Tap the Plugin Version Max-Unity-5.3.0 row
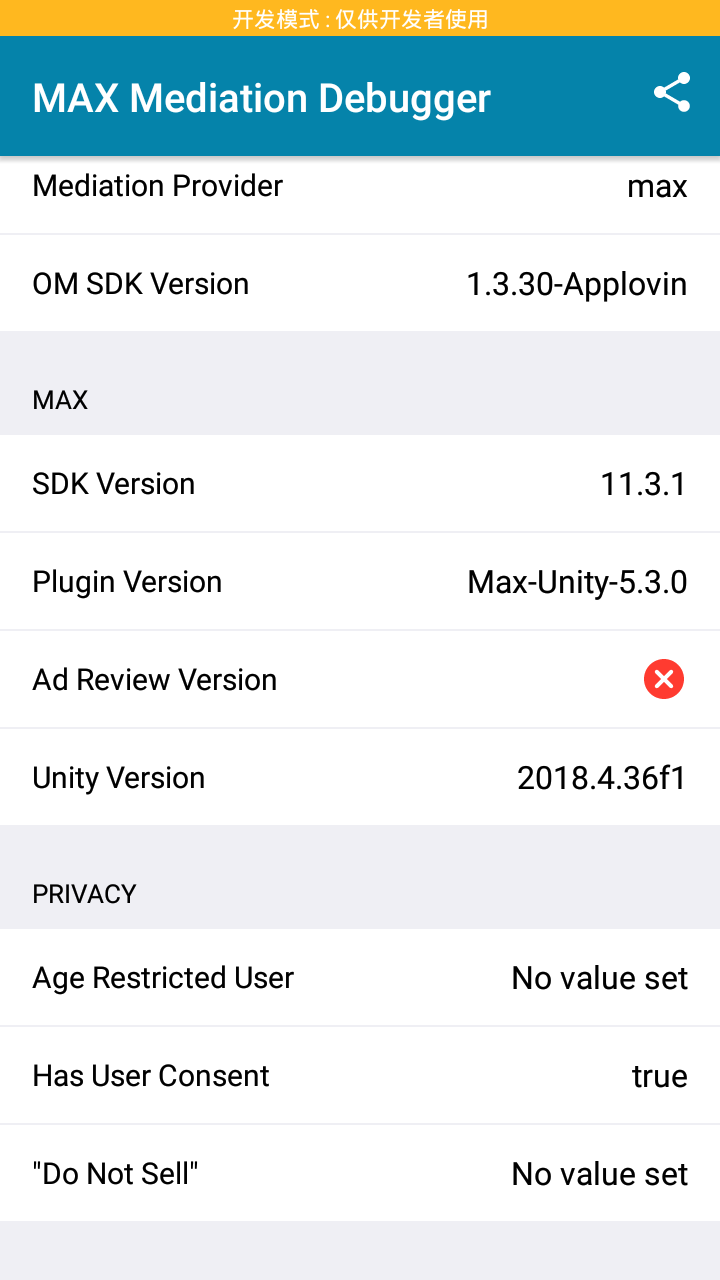 tap(360, 581)
